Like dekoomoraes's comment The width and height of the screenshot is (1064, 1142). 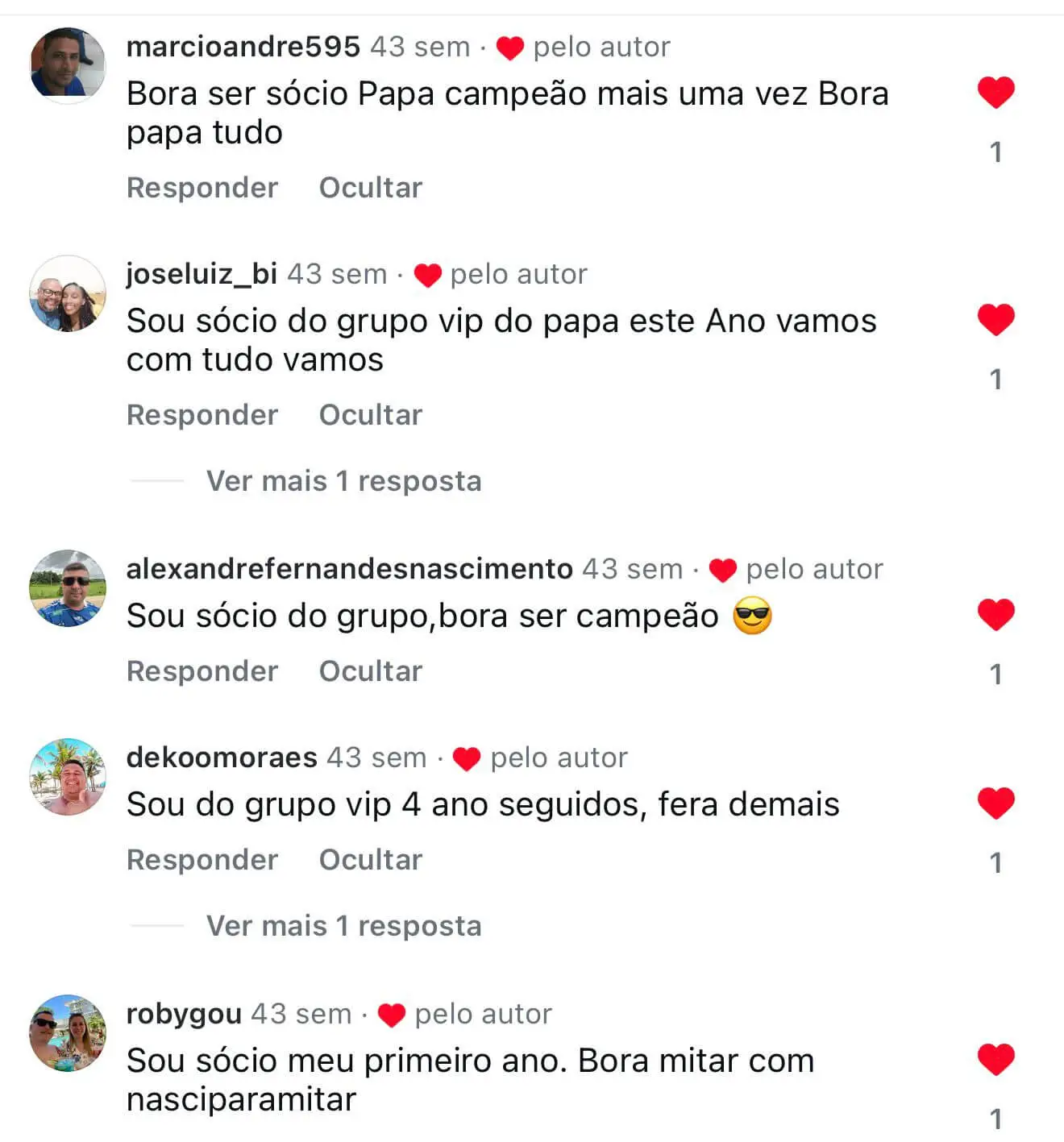(x=995, y=804)
